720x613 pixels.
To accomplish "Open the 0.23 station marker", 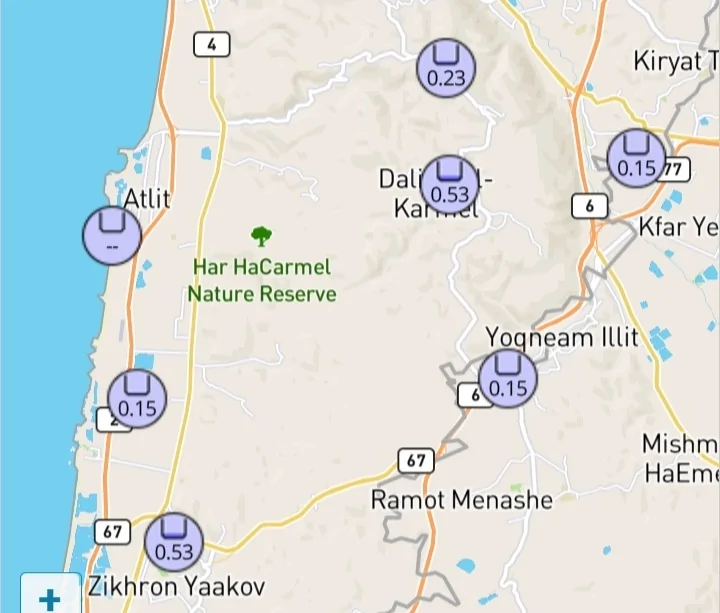I will 446,68.
